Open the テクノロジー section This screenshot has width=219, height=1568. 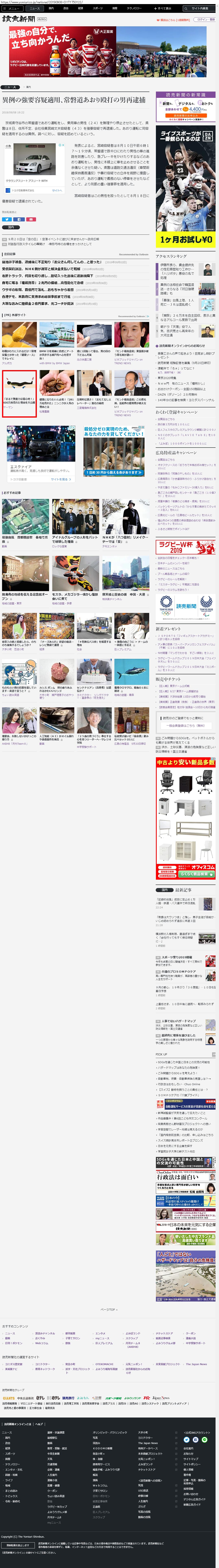tap(134, 9)
